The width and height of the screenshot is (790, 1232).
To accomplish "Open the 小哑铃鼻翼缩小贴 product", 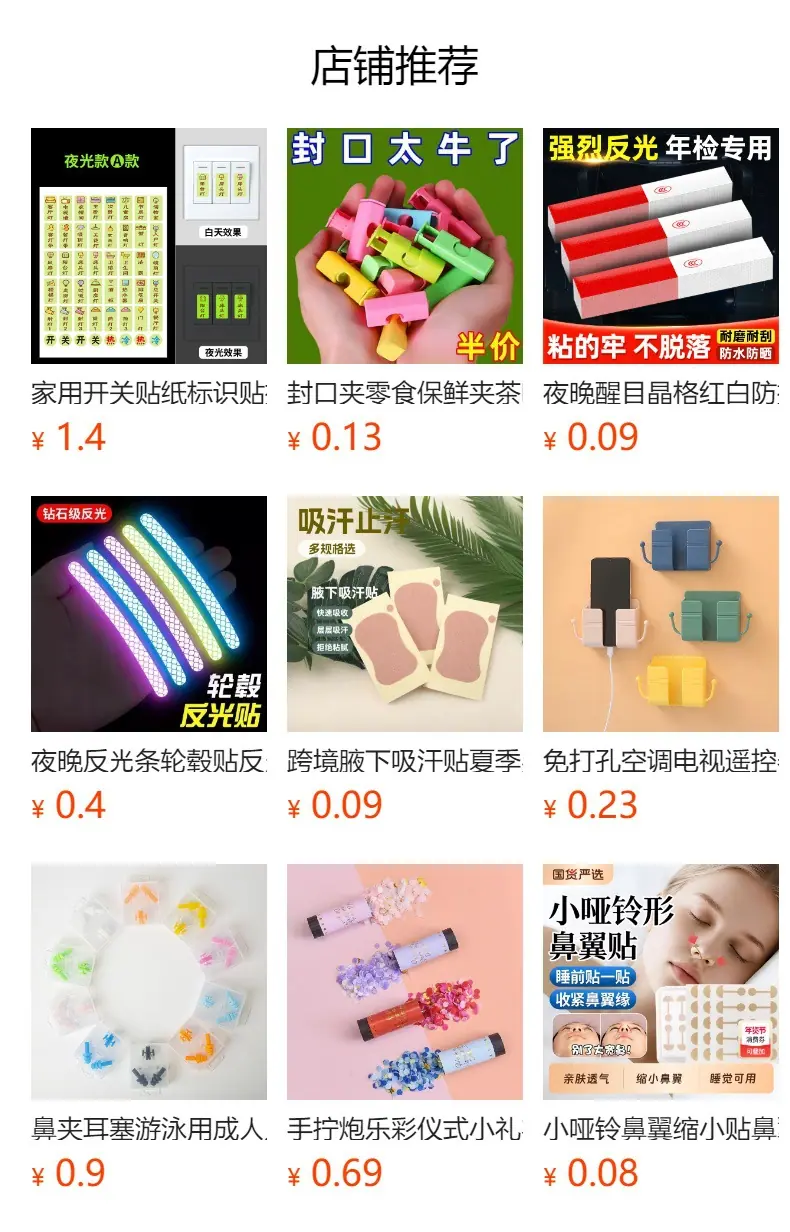I will pos(661,1027).
